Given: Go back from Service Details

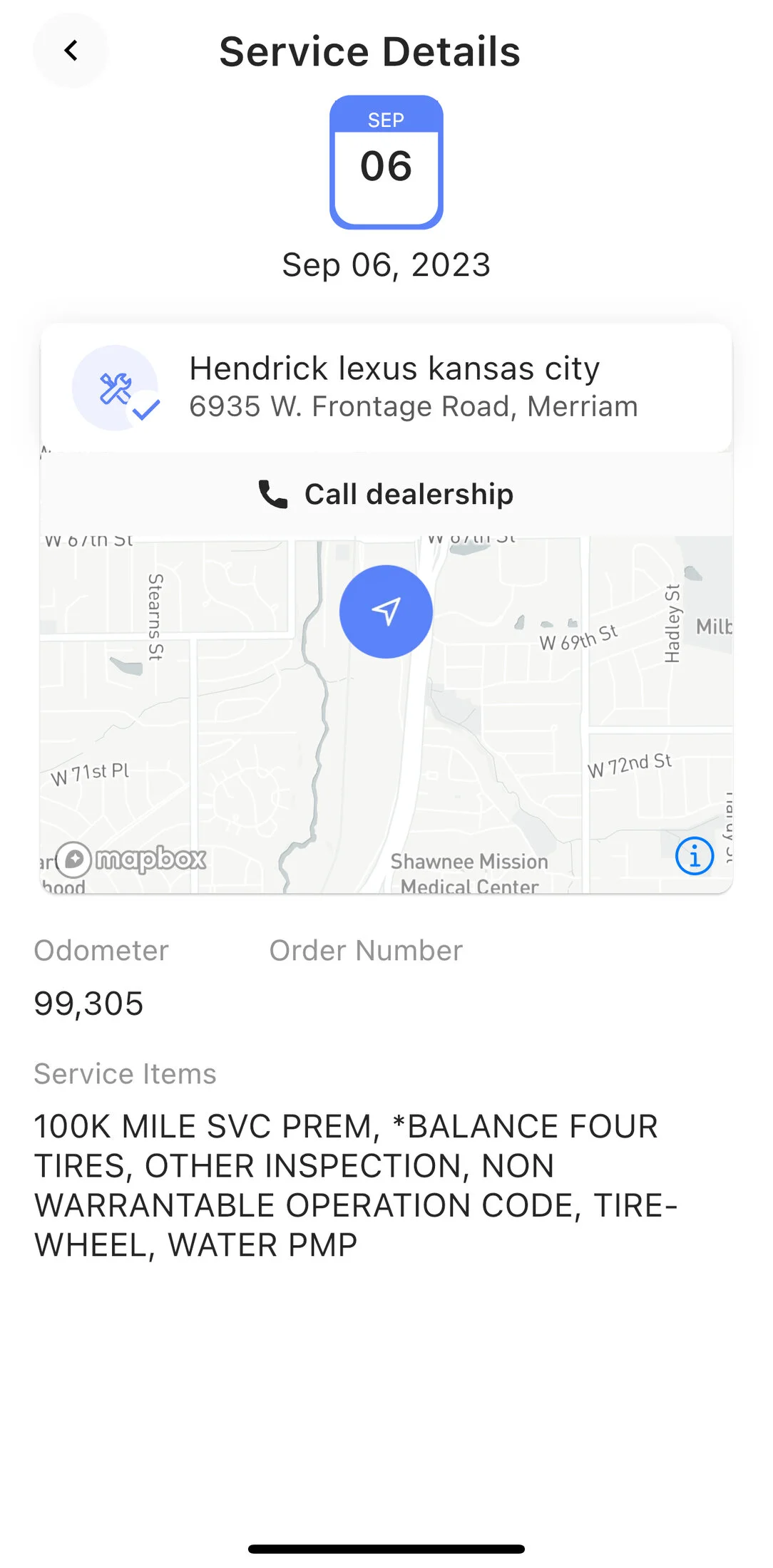Looking at the screenshot, I should pyautogui.click(x=71, y=51).
